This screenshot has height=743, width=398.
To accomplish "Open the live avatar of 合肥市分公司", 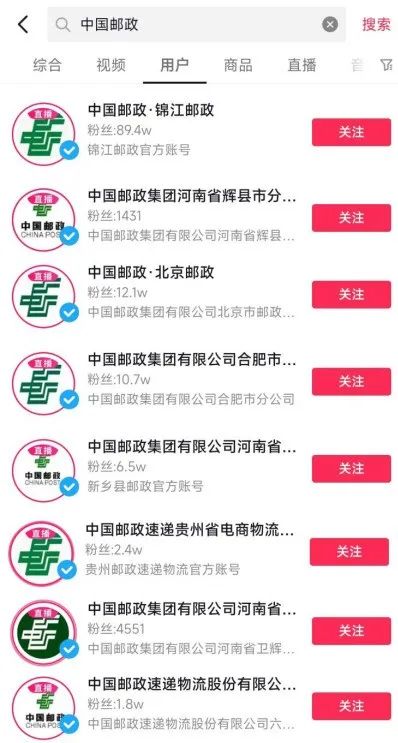I will (43, 383).
